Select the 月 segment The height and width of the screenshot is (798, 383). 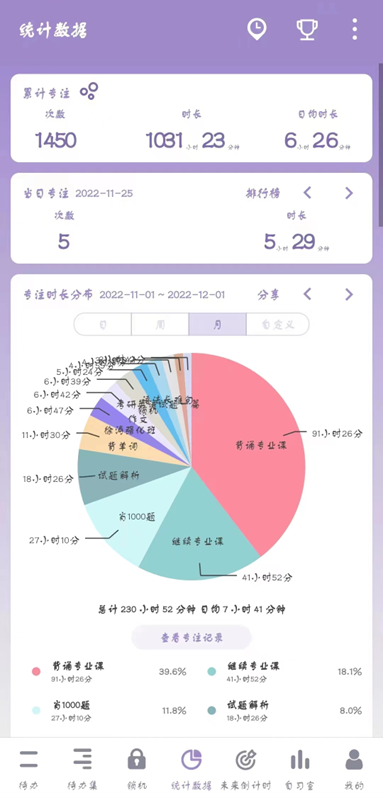coord(218,324)
